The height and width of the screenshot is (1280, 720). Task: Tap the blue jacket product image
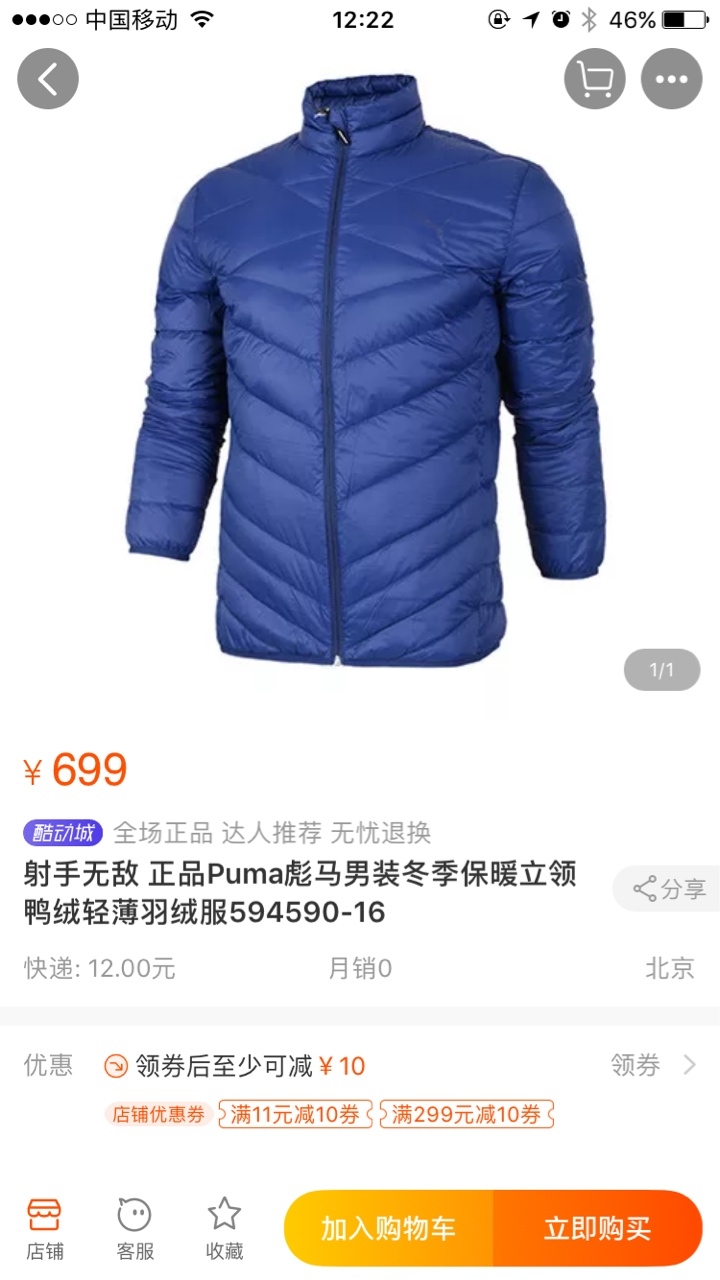(x=363, y=370)
